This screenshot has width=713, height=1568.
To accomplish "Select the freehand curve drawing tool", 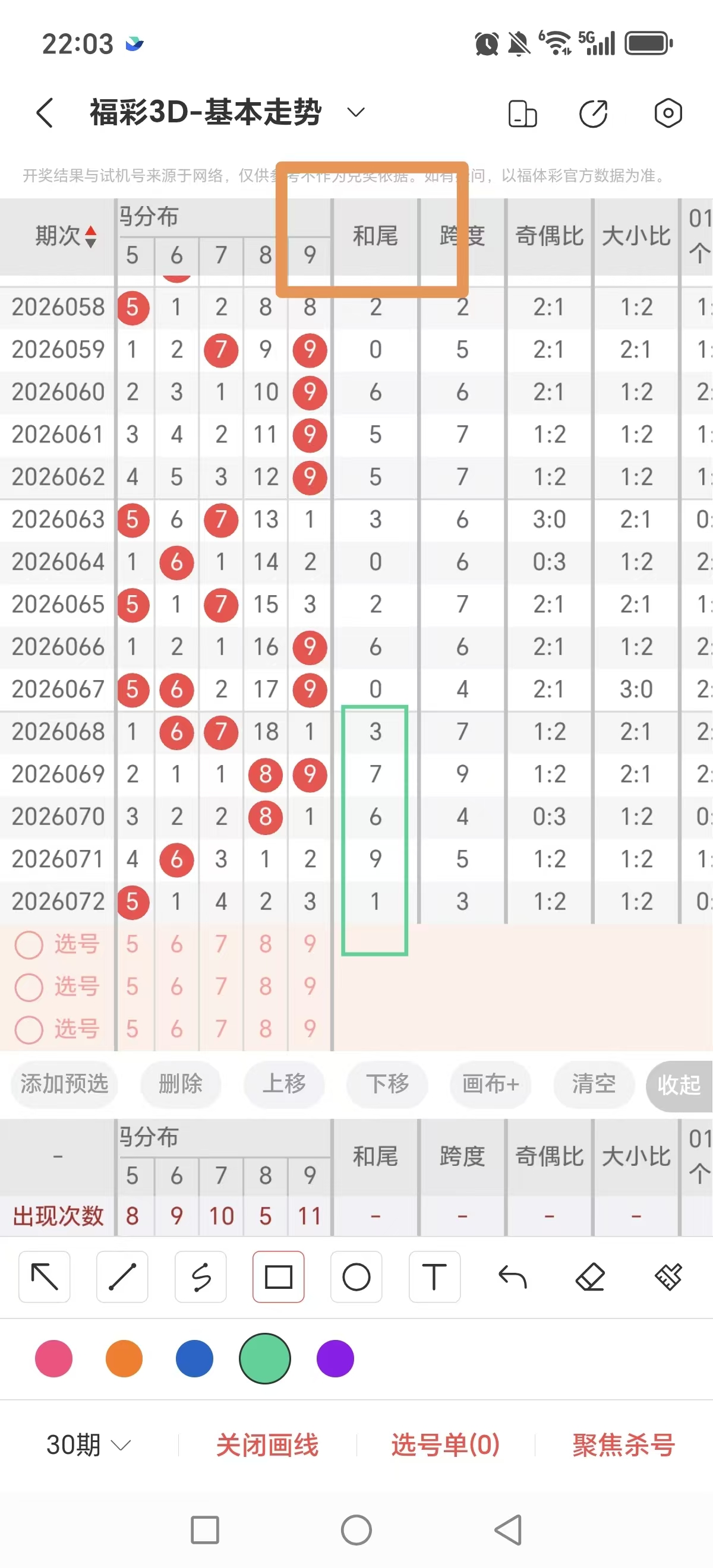I will (200, 1278).
